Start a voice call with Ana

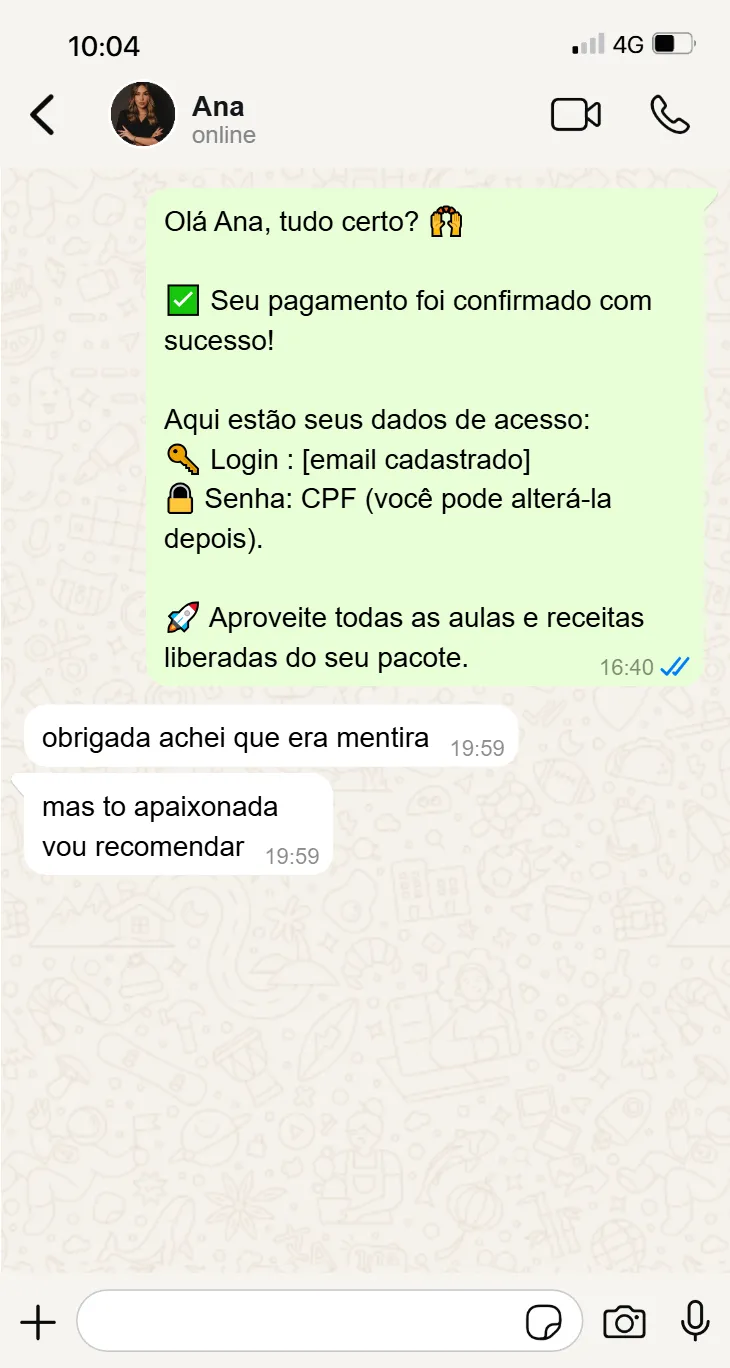[669, 115]
